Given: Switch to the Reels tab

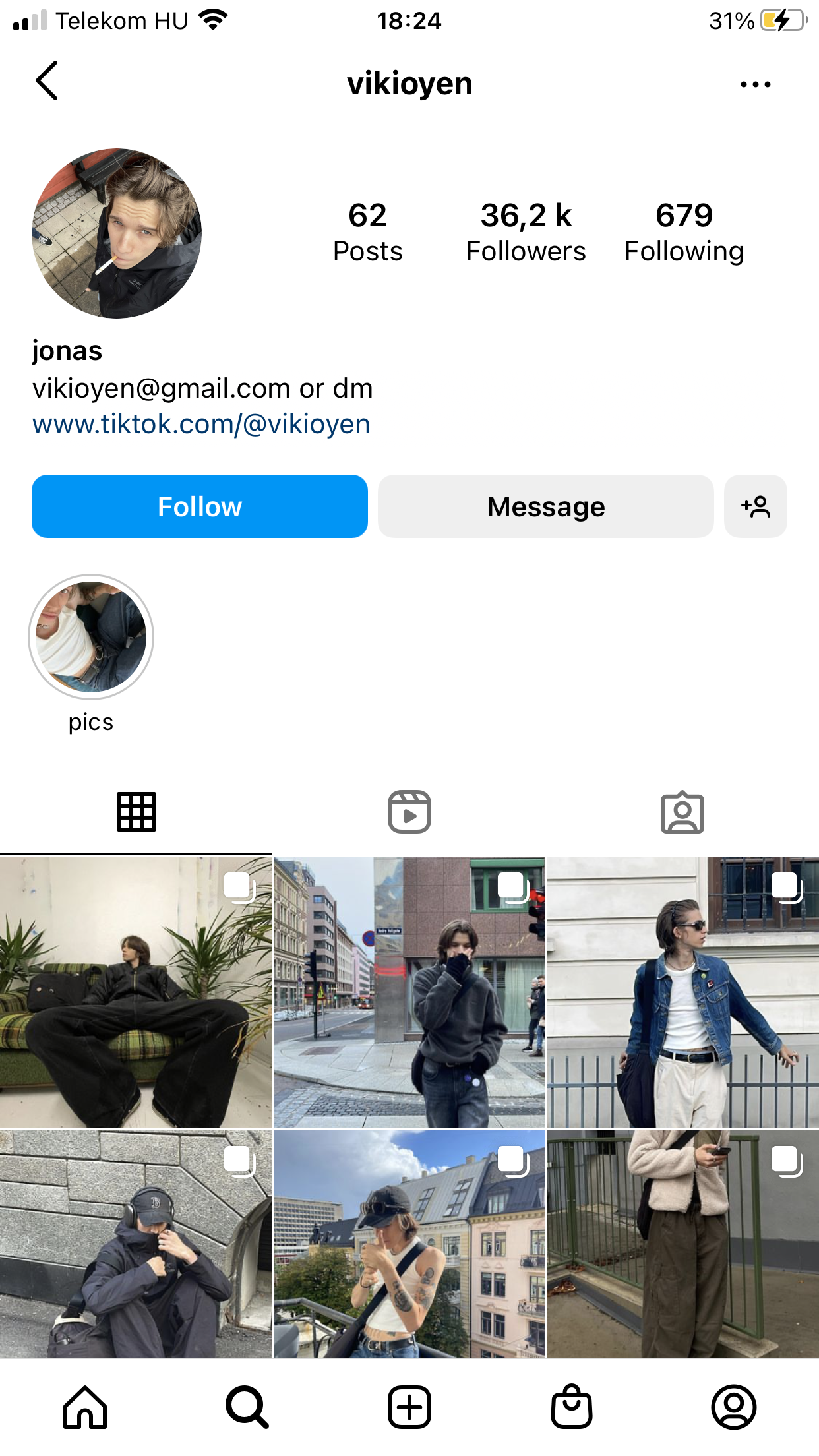Looking at the screenshot, I should pyautogui.click(x=409, y=812).
